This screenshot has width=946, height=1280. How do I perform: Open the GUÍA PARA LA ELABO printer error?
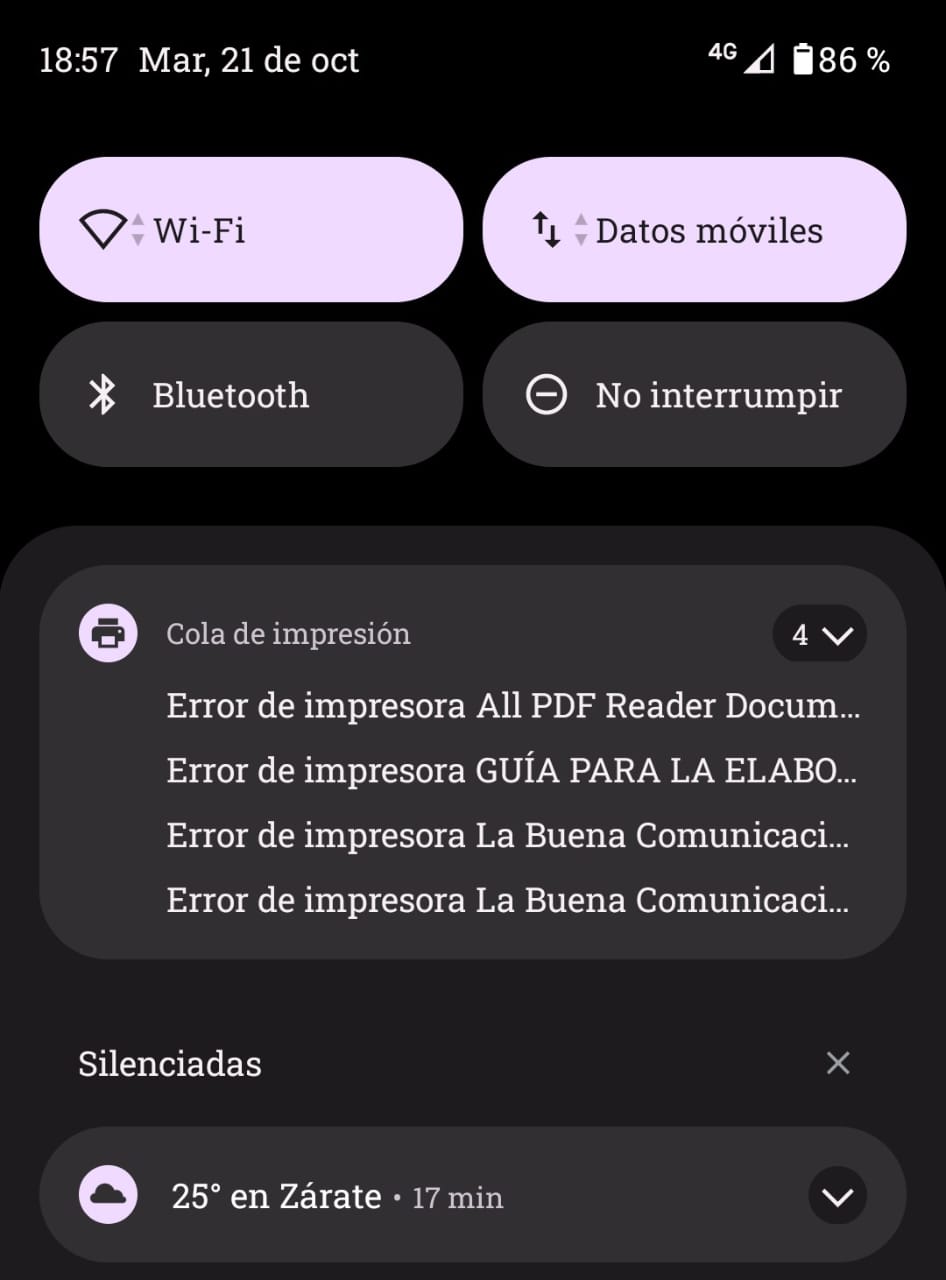pos(512,771)
